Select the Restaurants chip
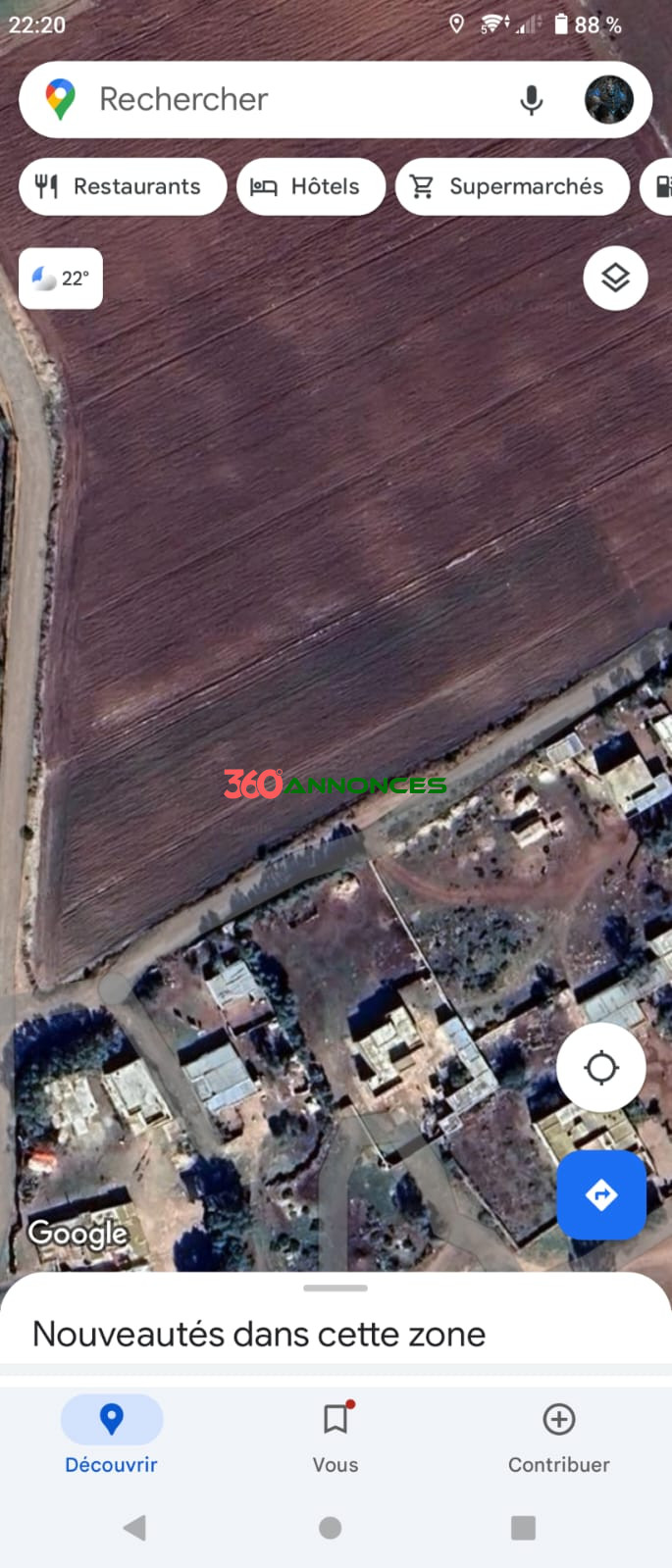Viewport: 672px width, 1568px height. 123,186
